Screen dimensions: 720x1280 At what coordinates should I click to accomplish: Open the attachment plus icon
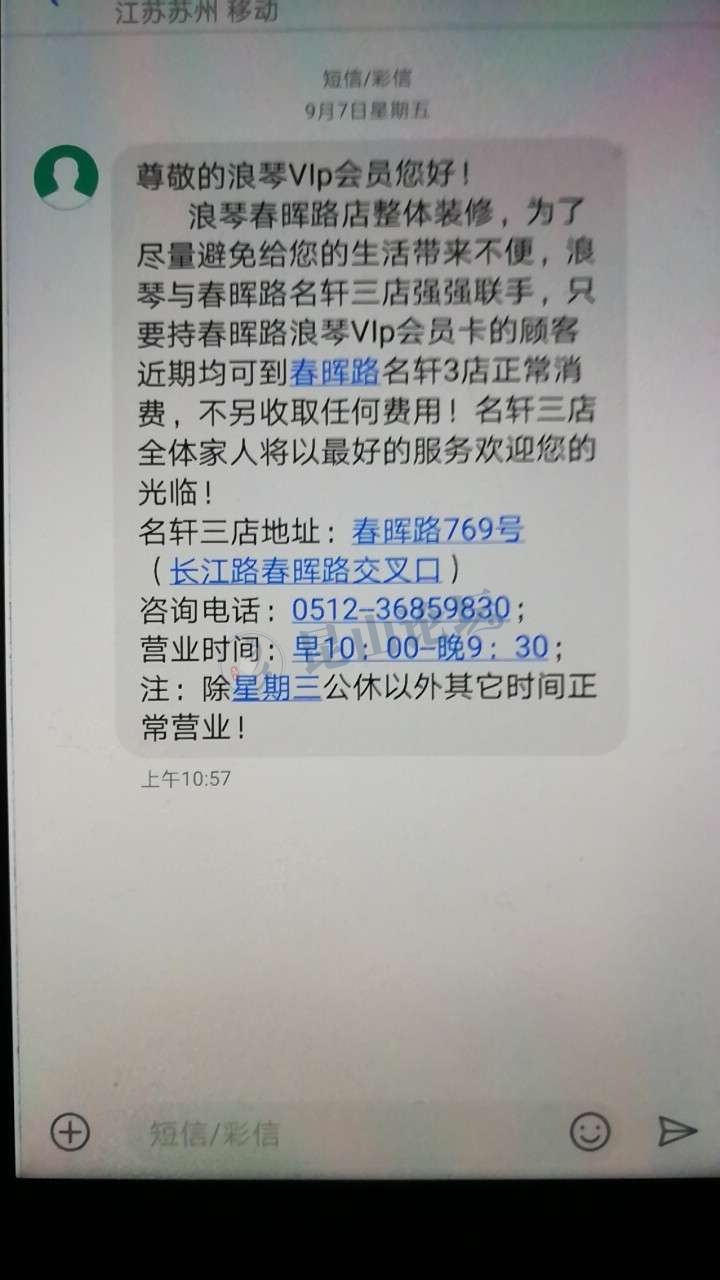point(70,1132)
